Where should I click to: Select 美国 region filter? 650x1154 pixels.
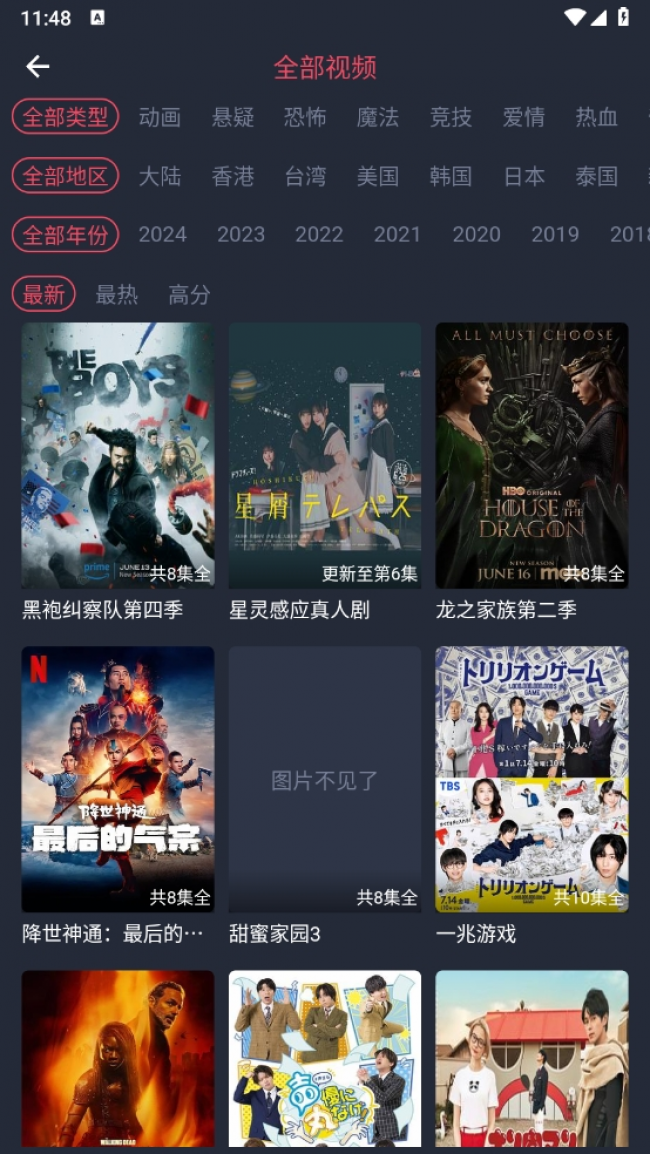378,176
